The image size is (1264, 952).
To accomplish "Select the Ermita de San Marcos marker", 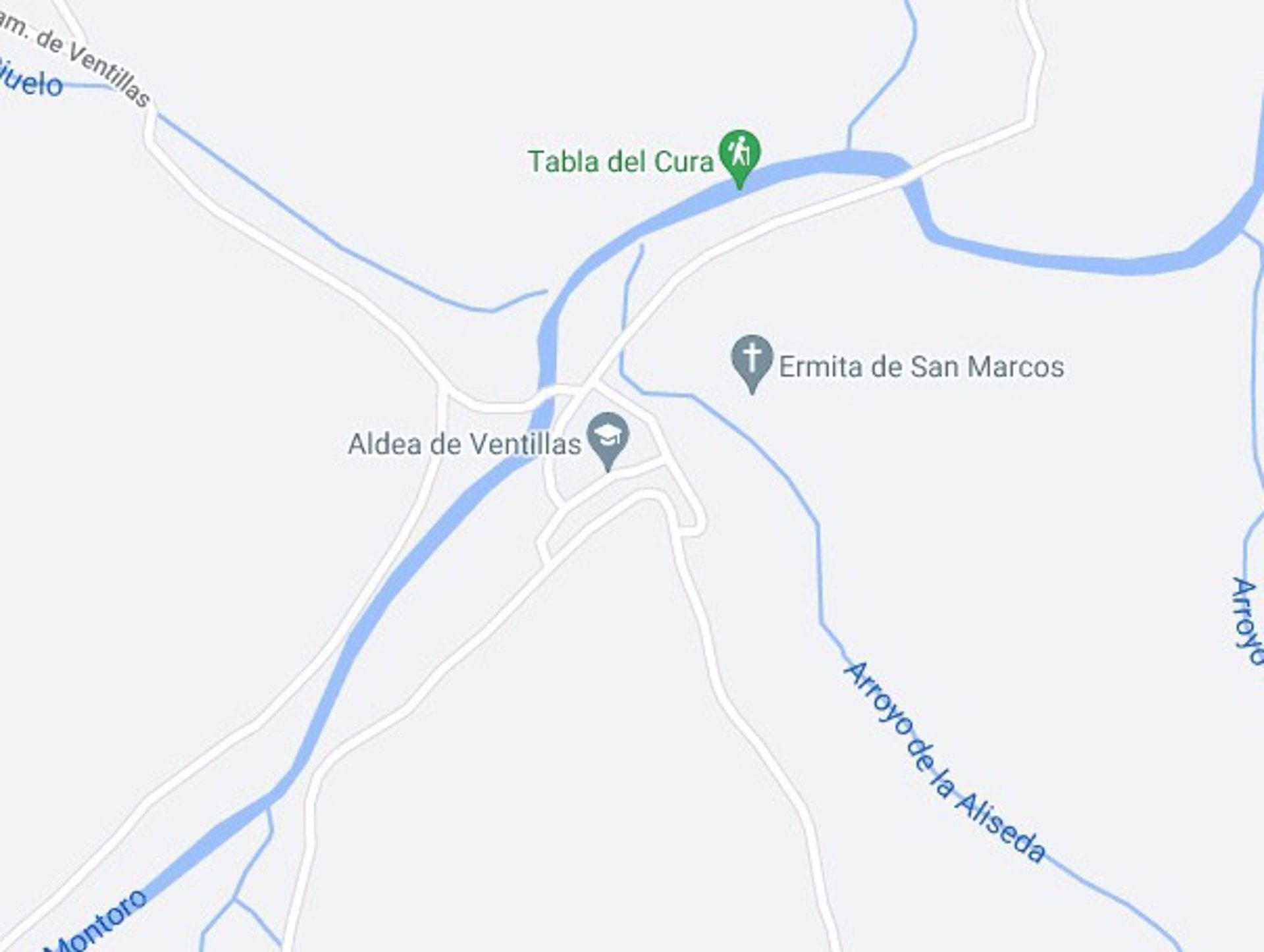I will tap(752, 360).
